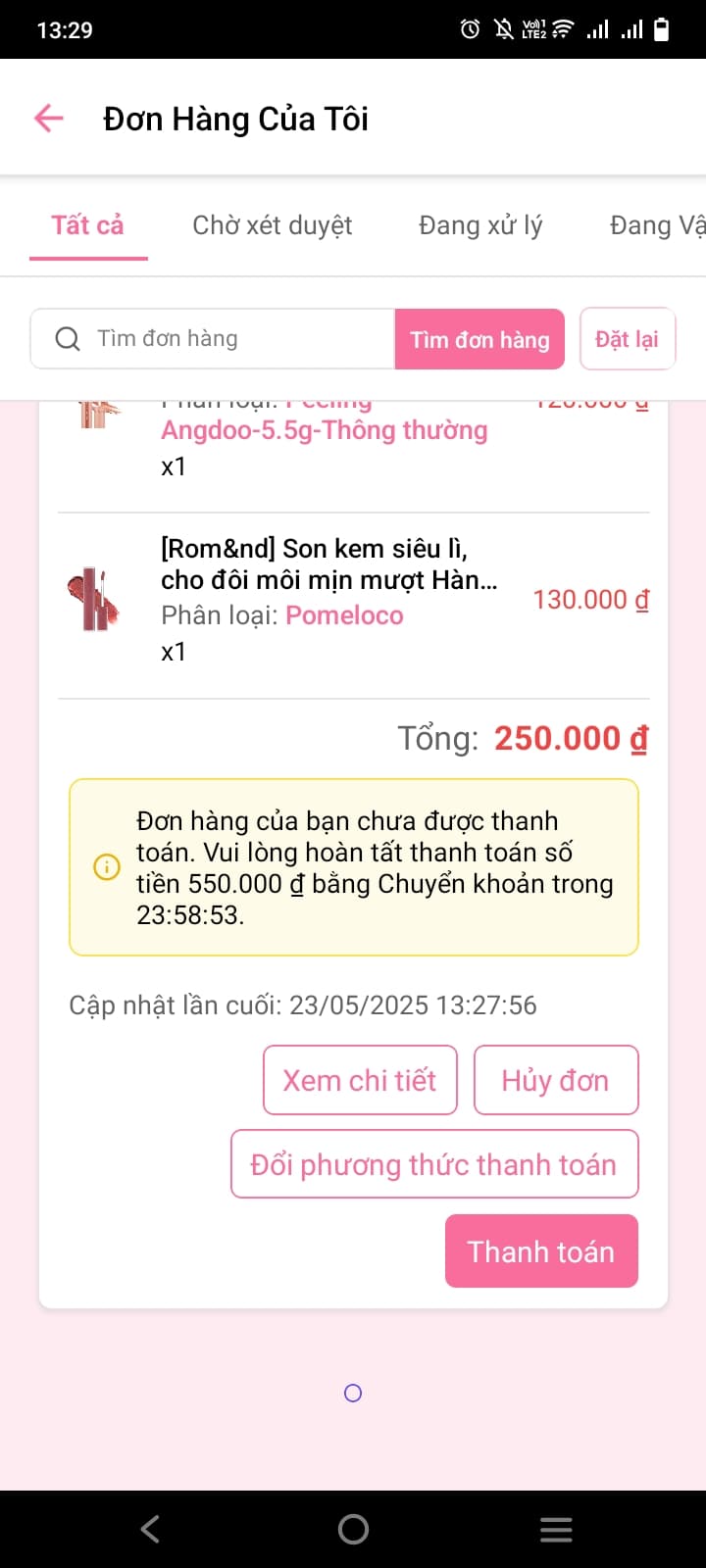Tap the pink Tìm đơn hàng button

coord(479,339)
